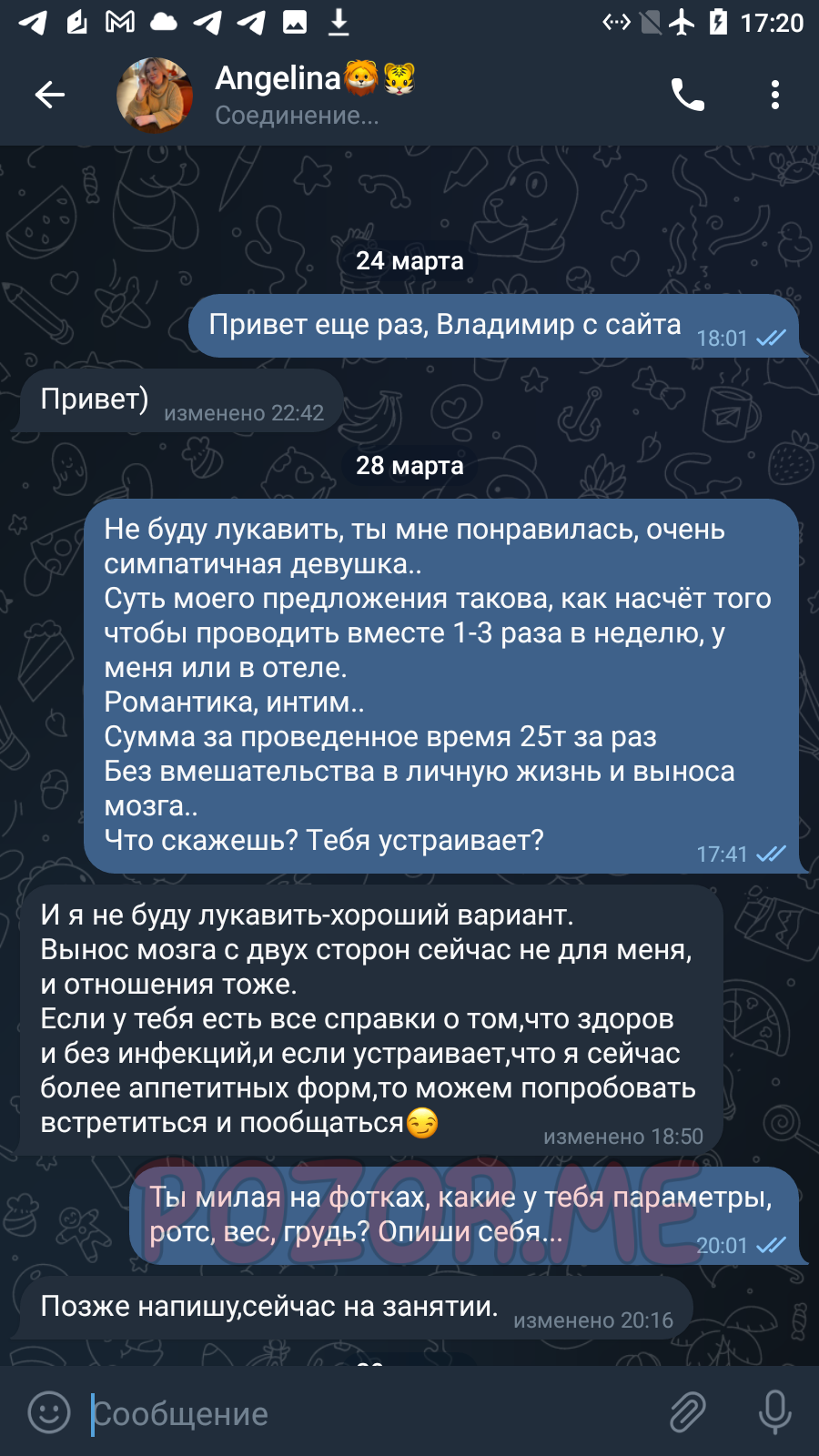The height and width of the screenshot is (1456, 819).
Task: Tap the microphone to record voice
Action: point(775,1412)
